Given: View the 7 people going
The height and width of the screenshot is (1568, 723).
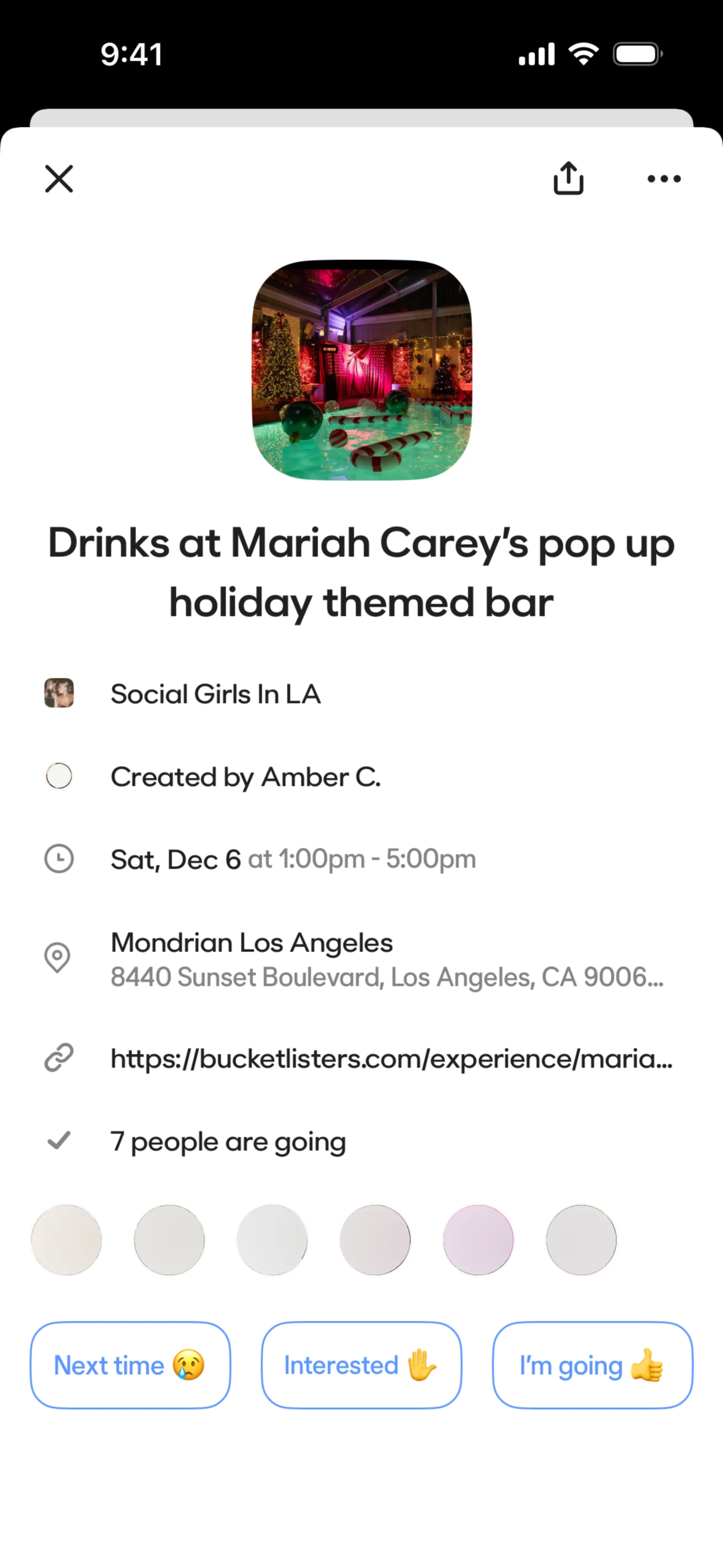Looking at the screenshot, I should coord(227,1141).
